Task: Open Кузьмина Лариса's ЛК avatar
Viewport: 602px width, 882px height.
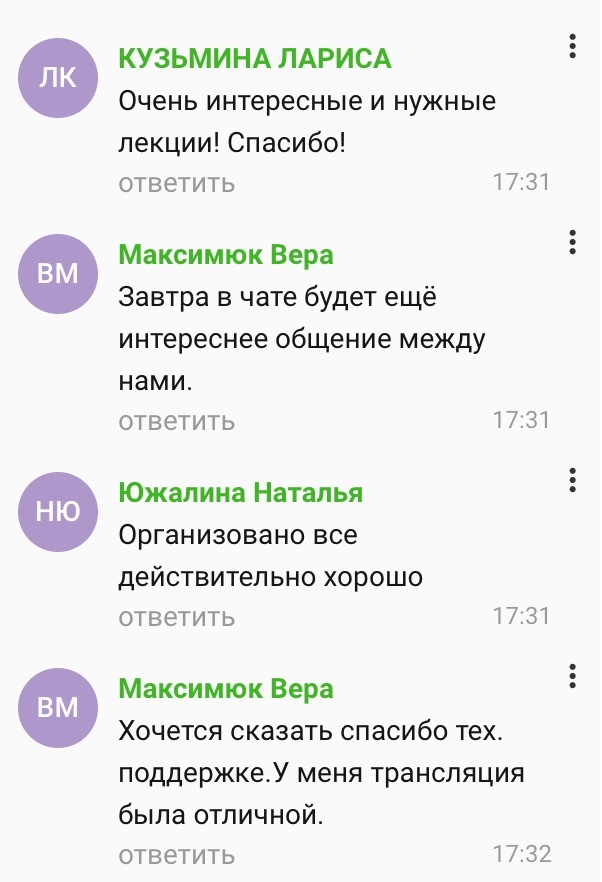Action: (x=58, y=78)
